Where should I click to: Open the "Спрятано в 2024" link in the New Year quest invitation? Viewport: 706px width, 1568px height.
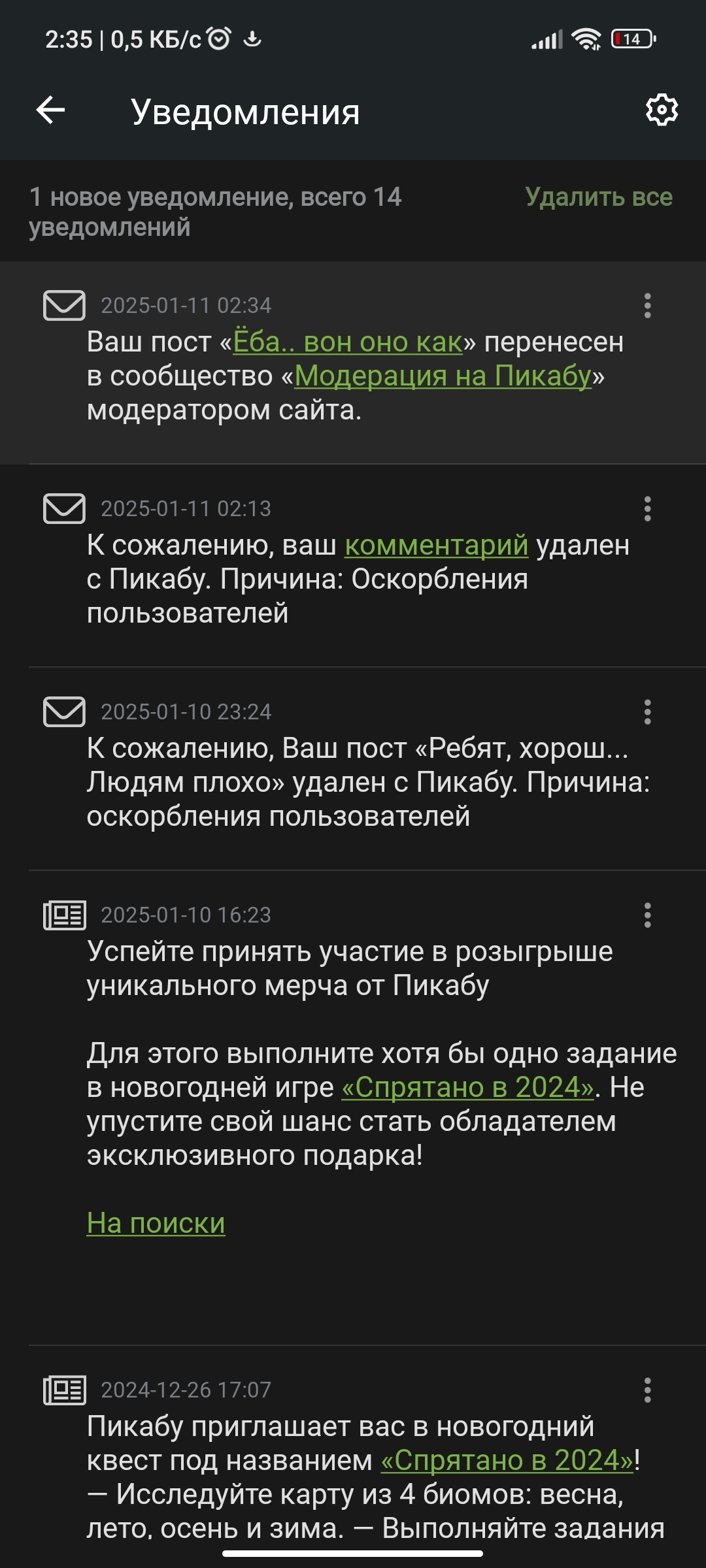tap(507, 1461)
